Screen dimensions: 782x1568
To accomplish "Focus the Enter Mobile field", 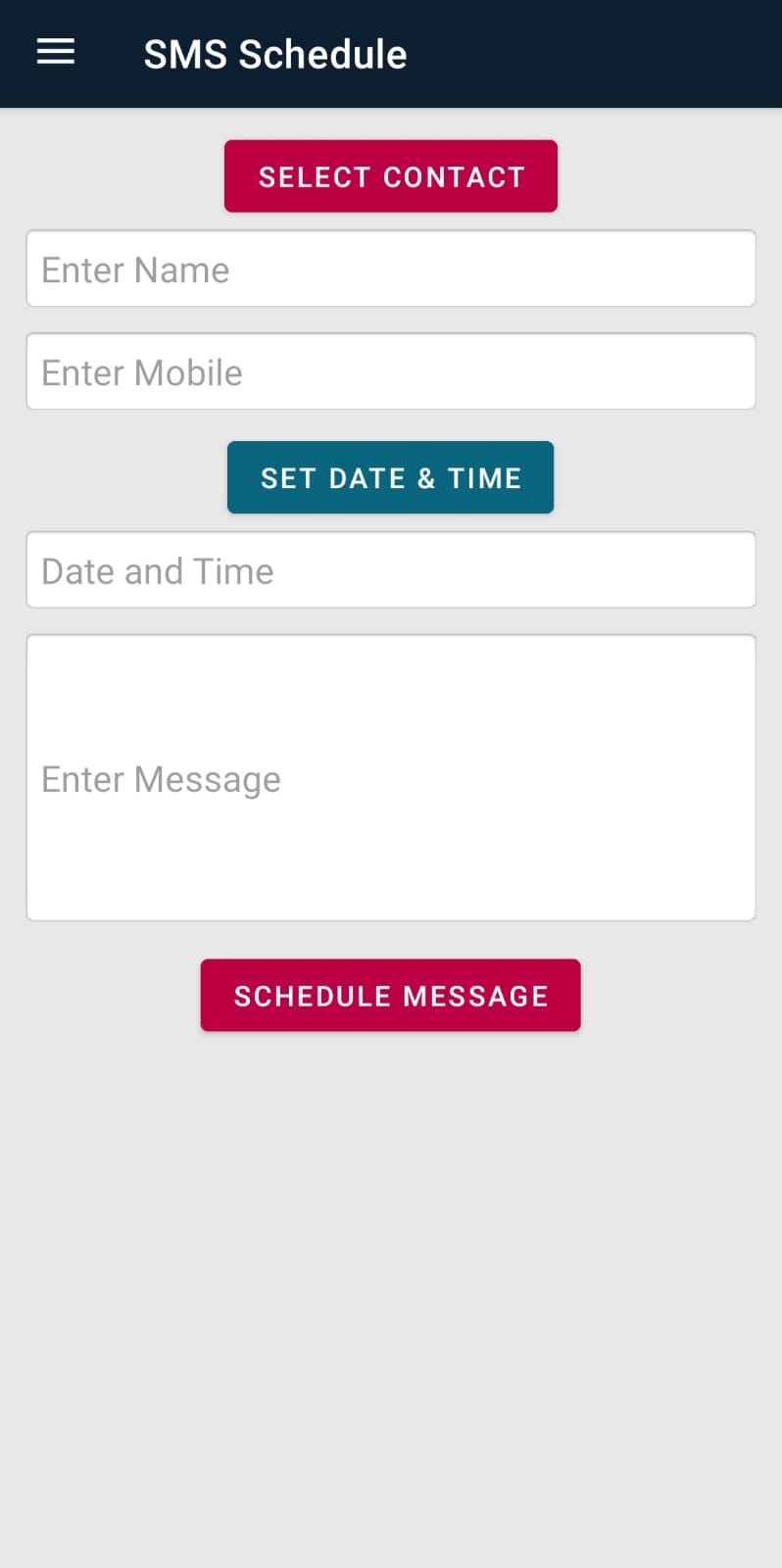I will (391, 371).
